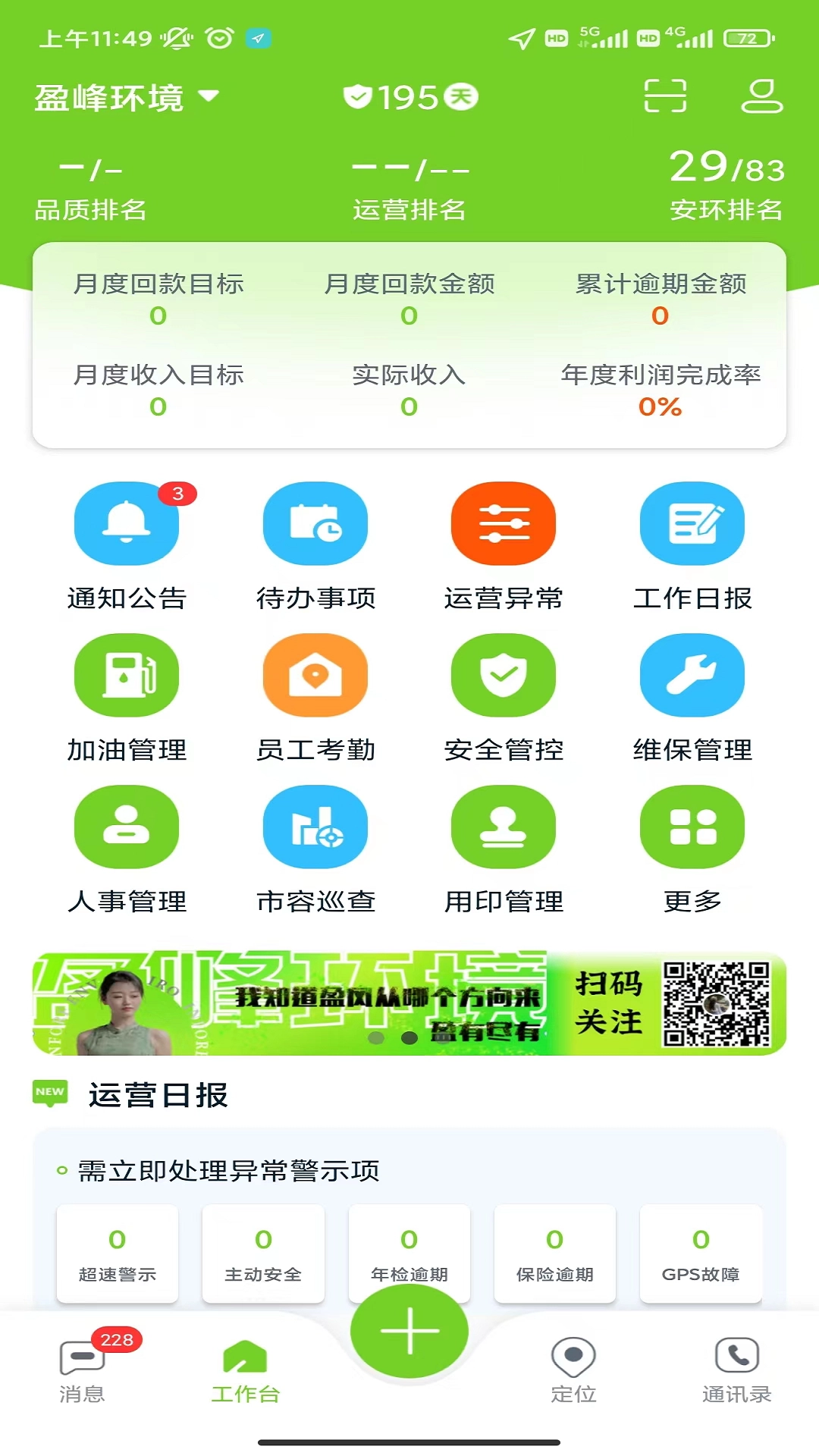Open 超速警示 speeding alerts
819x1456 pixels.
[x=117, y=1254]
